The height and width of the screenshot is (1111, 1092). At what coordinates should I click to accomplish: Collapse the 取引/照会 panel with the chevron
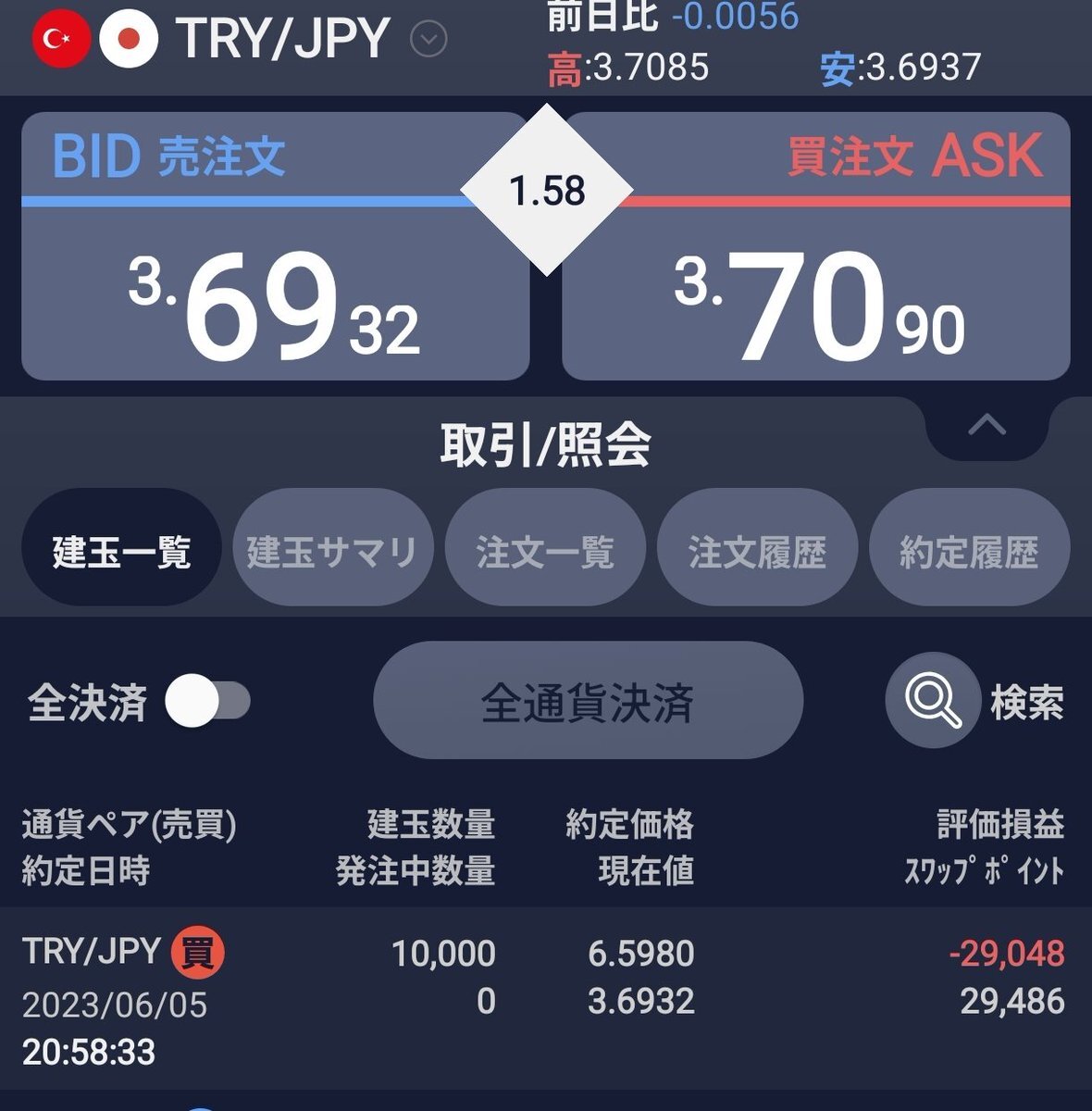(987, 425)
